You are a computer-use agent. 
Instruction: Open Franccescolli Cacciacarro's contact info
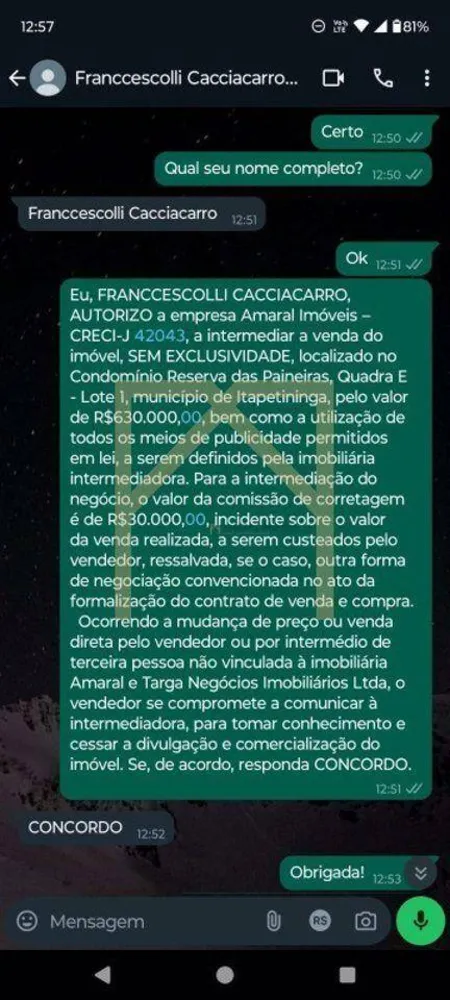click(x=186, y=78)
